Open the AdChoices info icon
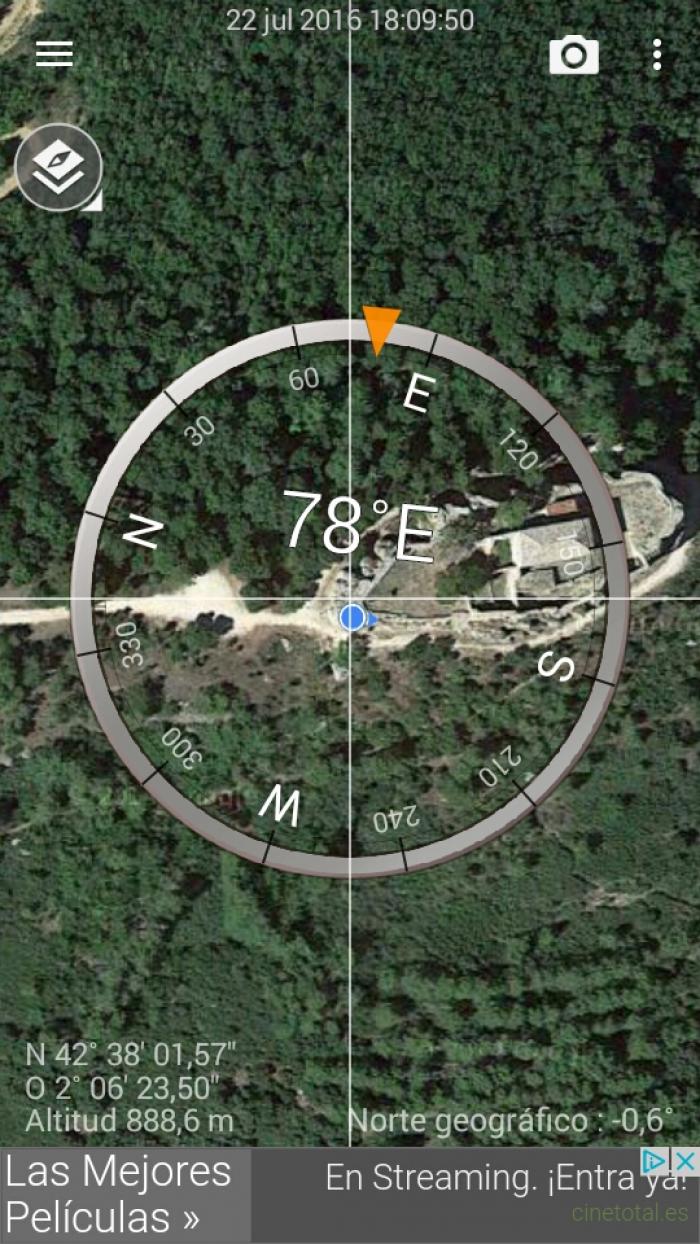The height and width of the screenshot is (1244, 700). pos(655,1161)
